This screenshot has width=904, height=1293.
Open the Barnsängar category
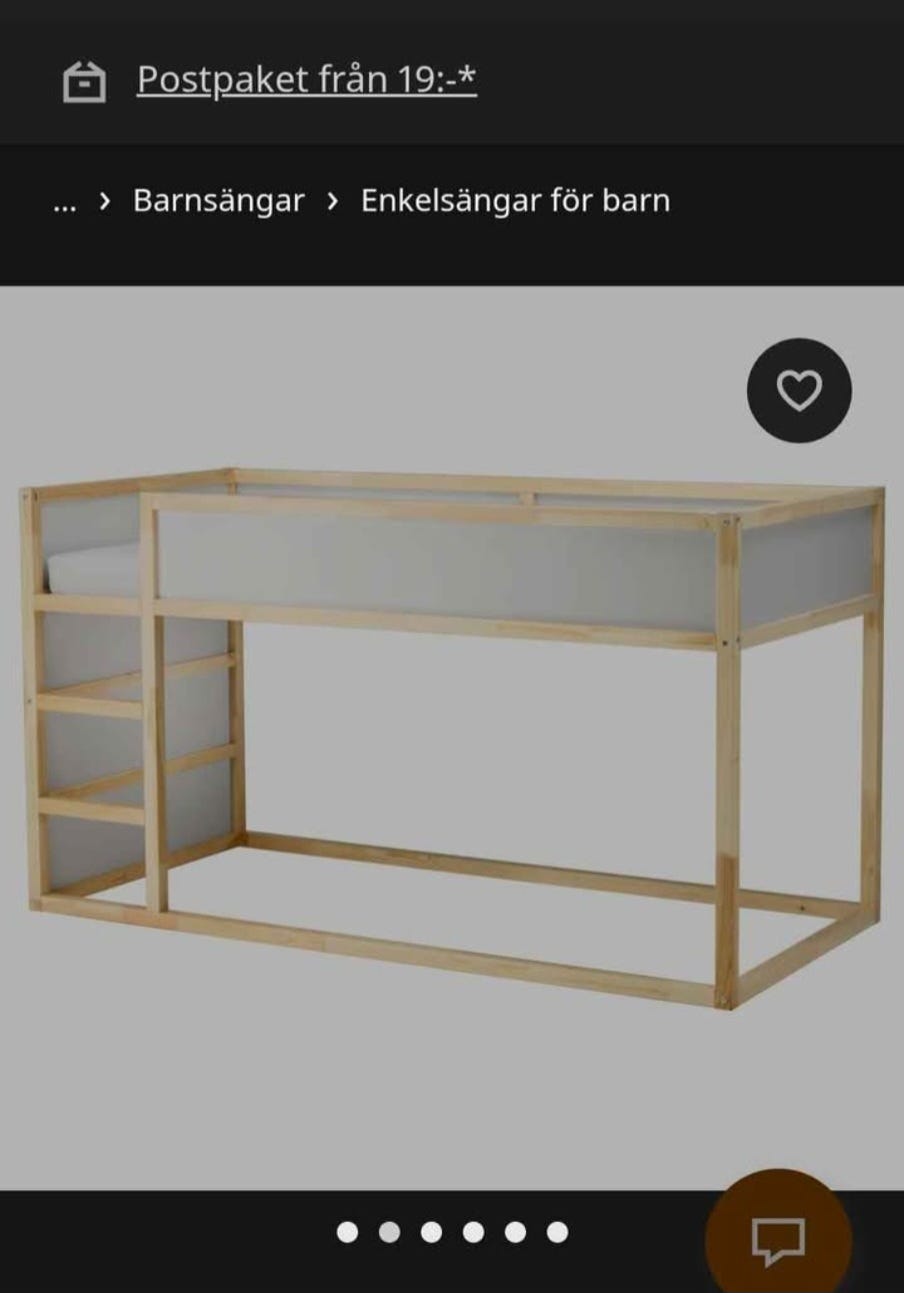click(218, 200)
